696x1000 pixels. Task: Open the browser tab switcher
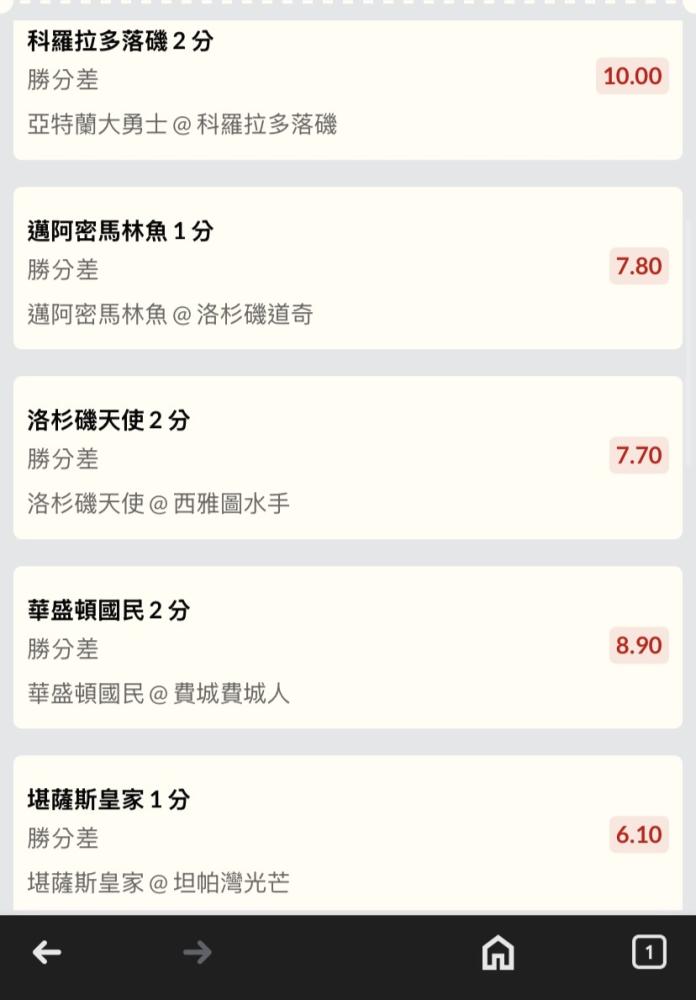click(x=649, y=953)
